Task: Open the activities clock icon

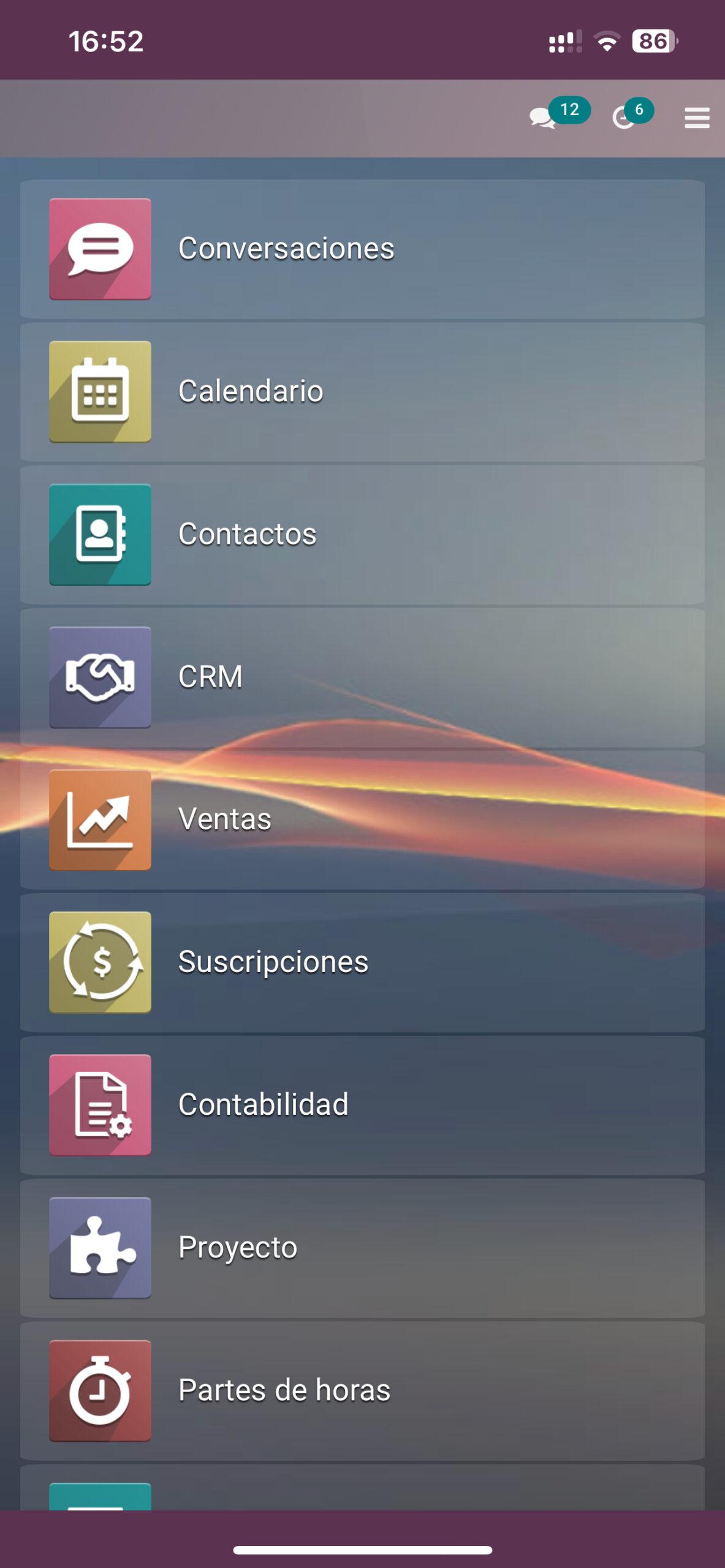Action: click(624, 117)
